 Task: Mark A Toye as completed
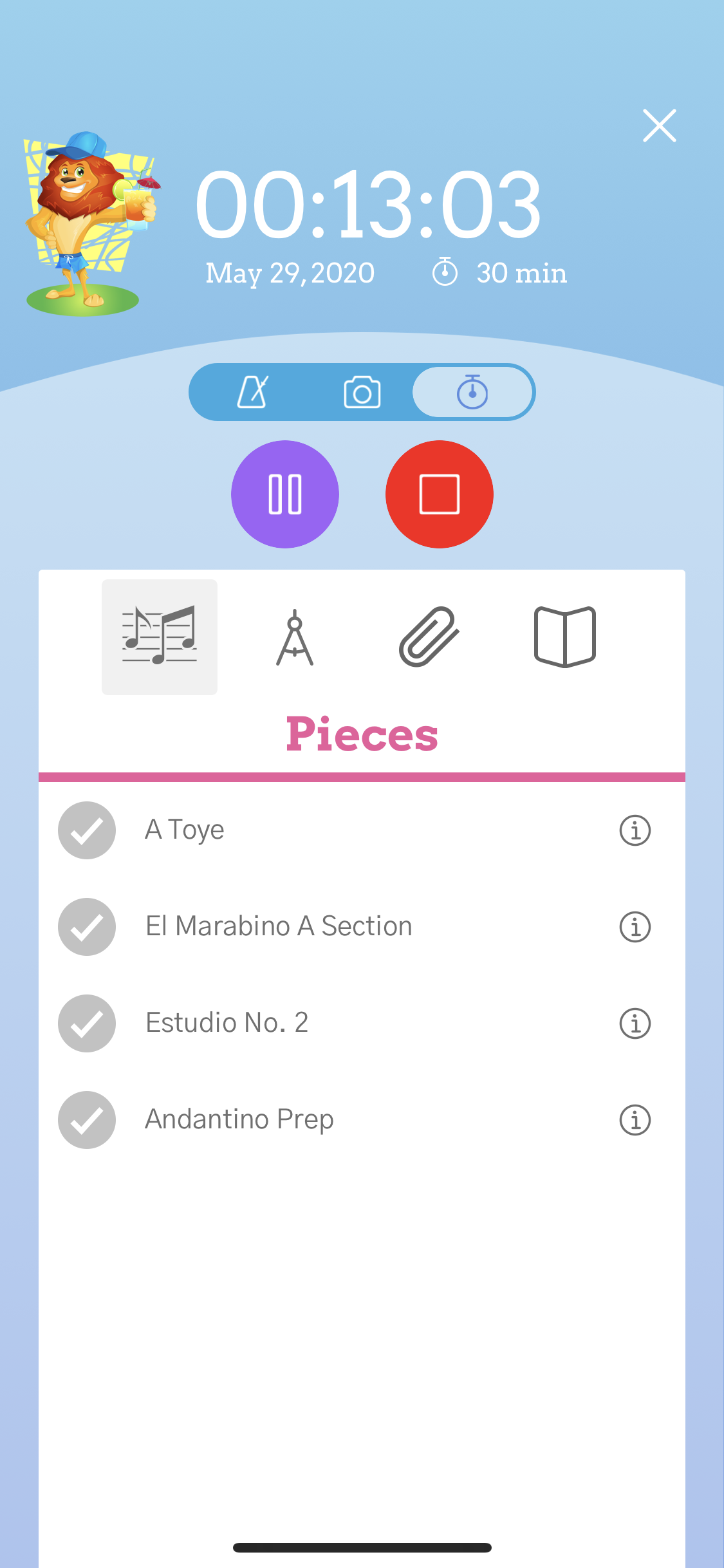point(87,830)
